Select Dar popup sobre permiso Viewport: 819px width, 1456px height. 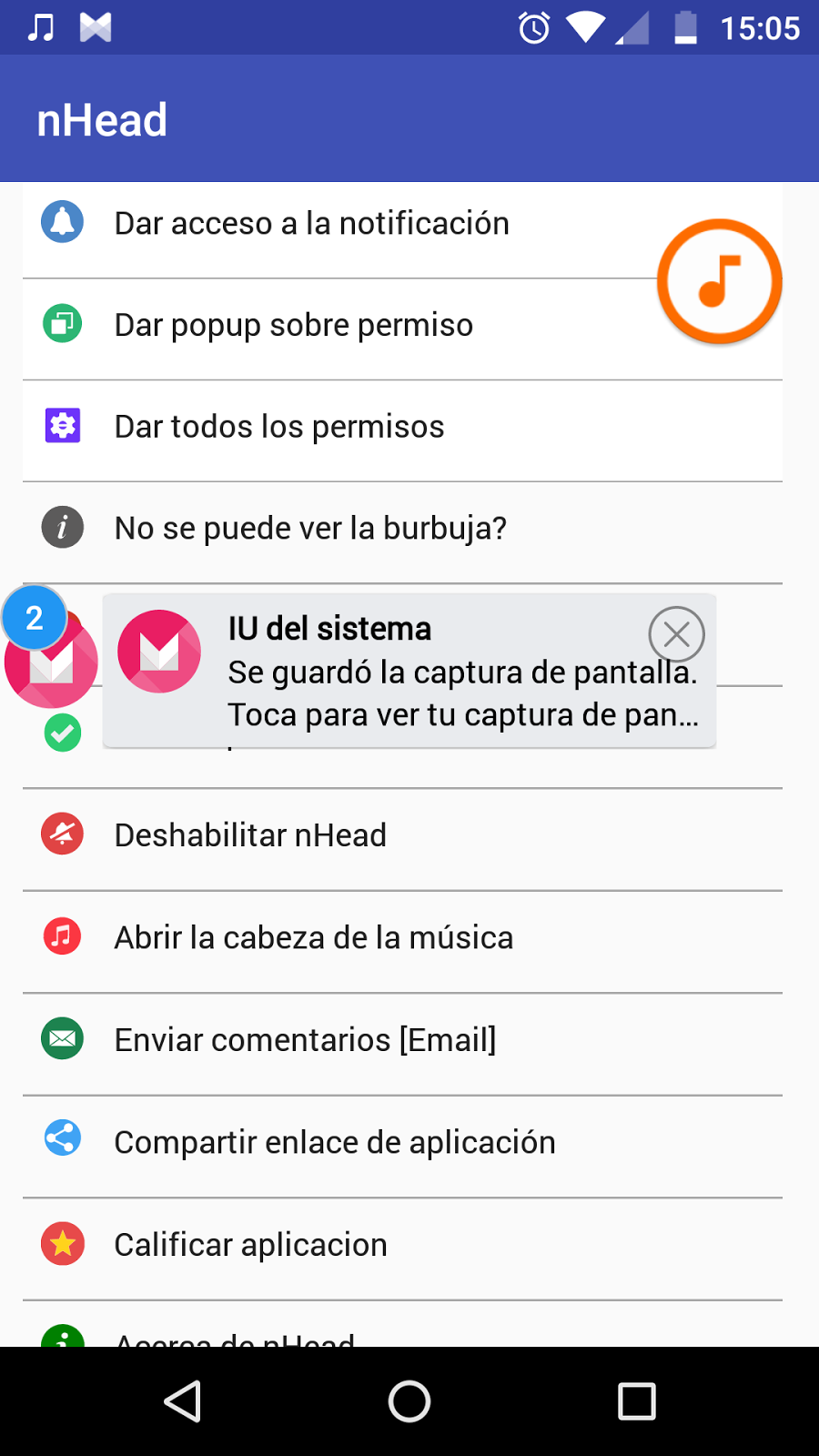(402, 326)
